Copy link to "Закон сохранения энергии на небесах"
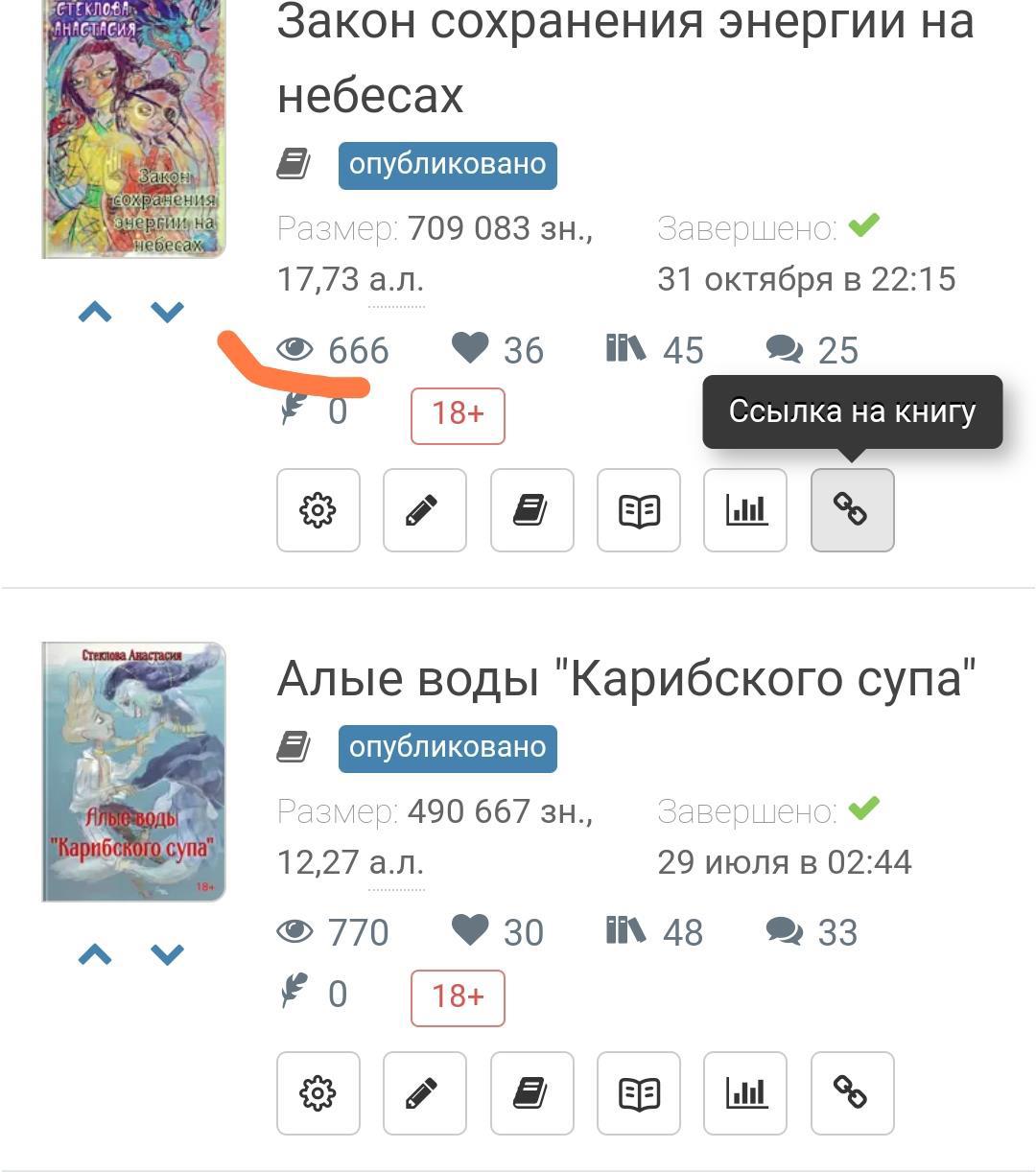The height and width of the screenshot is (1172, 1036). [852, 510]
